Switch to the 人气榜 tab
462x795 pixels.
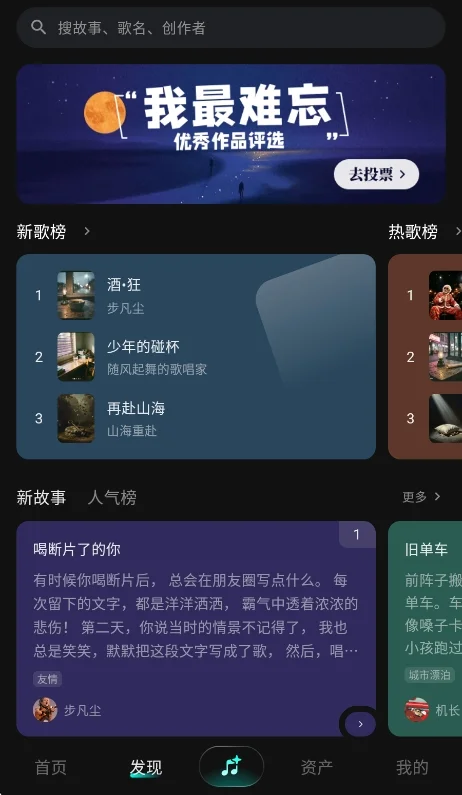[112, 497]
